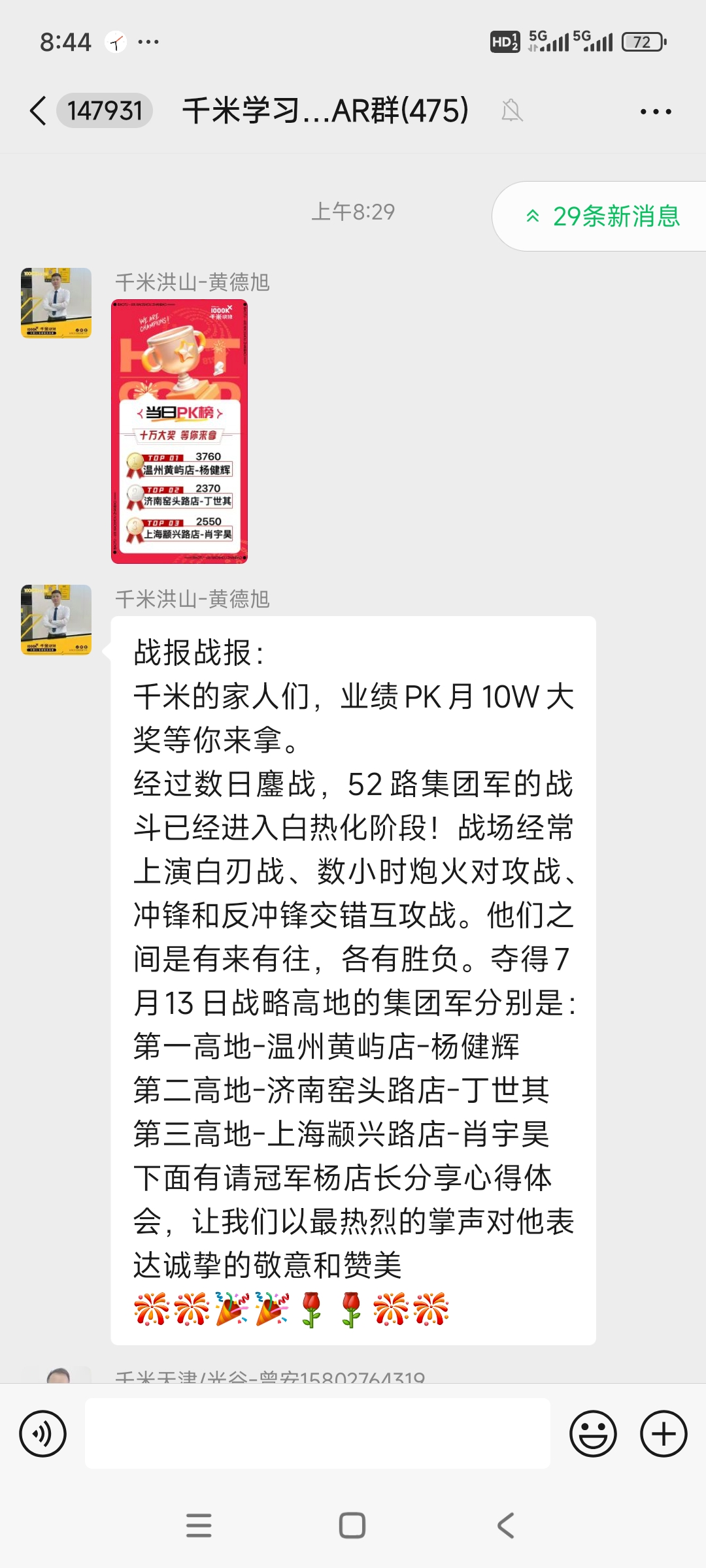
Task: Open the plus attachments menu
Action: pos(664,1434)
